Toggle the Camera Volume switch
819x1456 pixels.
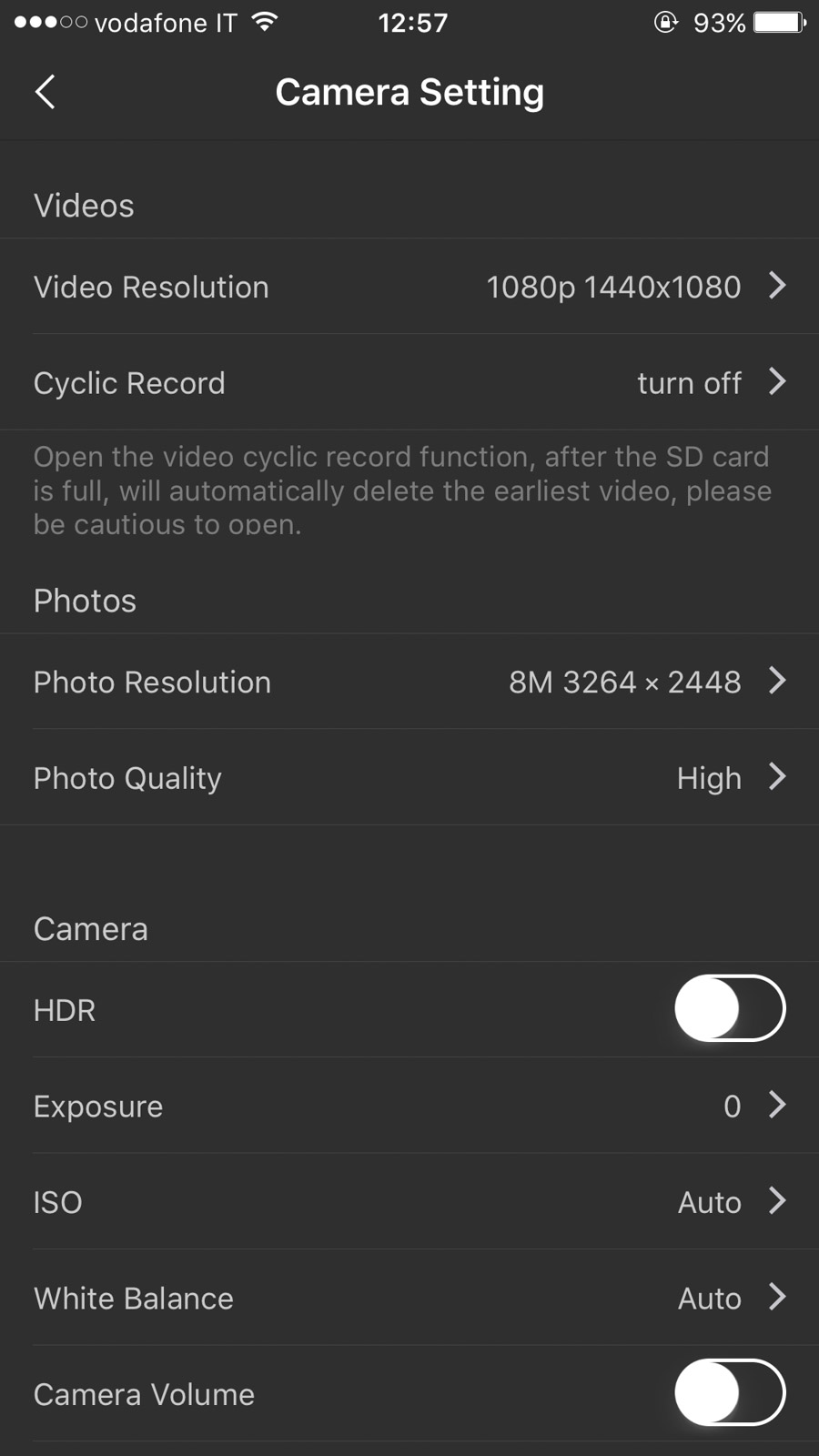pyautogui.click(x=729, y=1392)
